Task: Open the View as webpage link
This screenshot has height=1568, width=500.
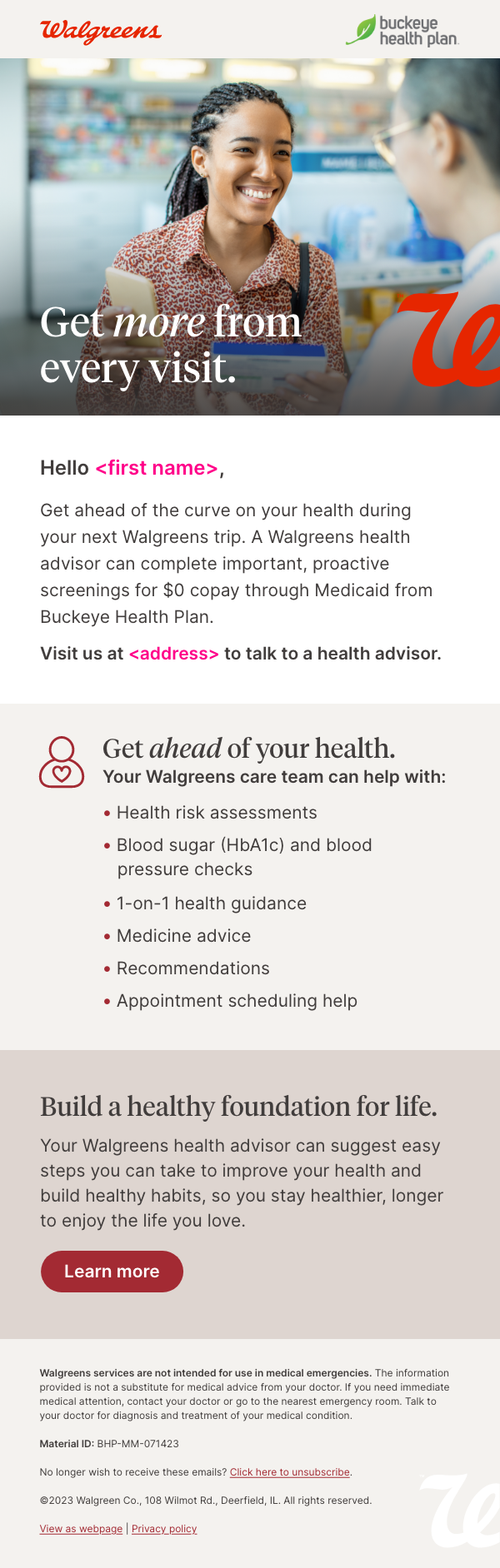Action: tap(81, 1529)
